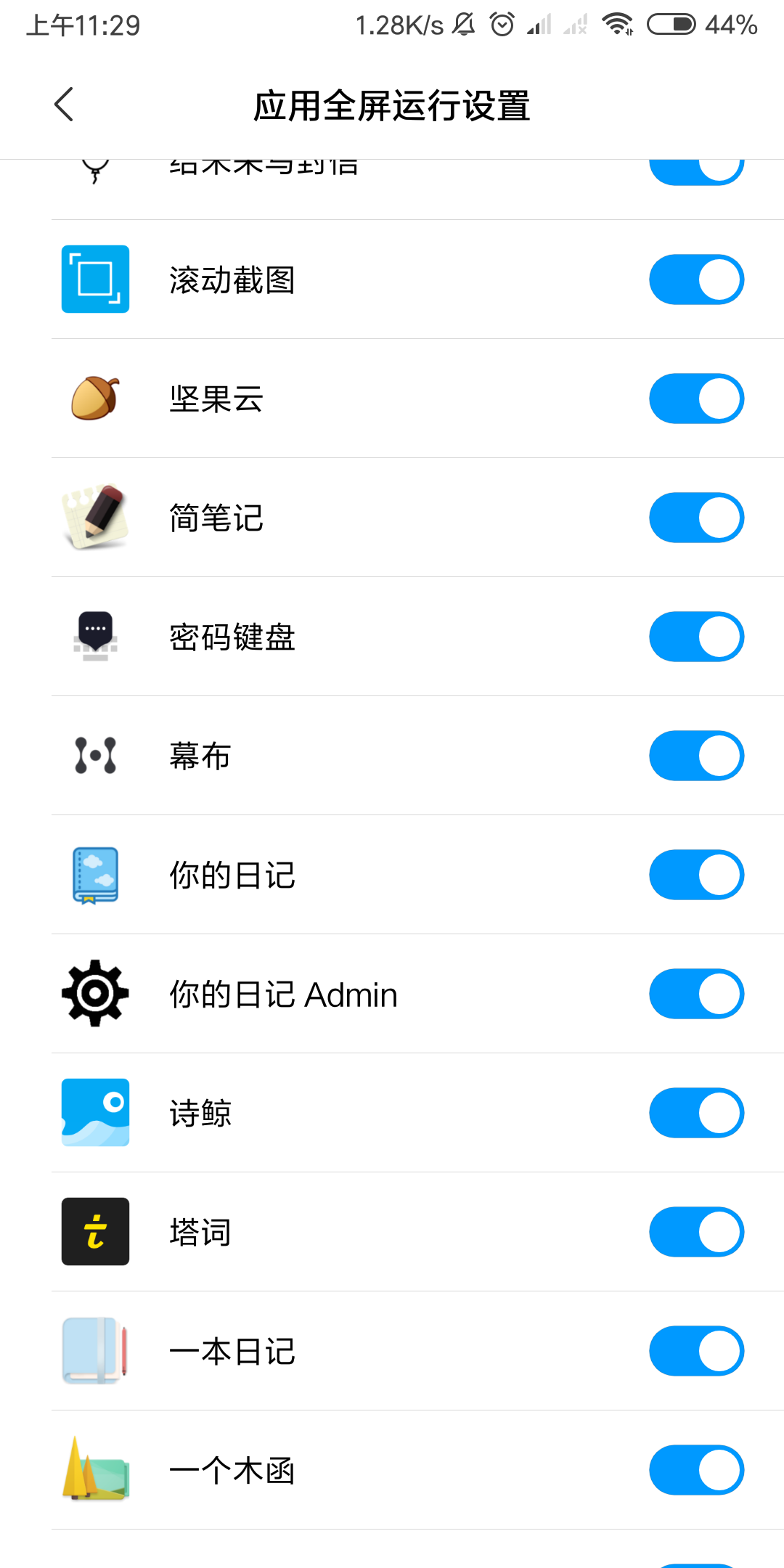Toggle the 你的日记 fullscreen switch
This screenshot has width=784, height=1568.
[x=696, y=875]
